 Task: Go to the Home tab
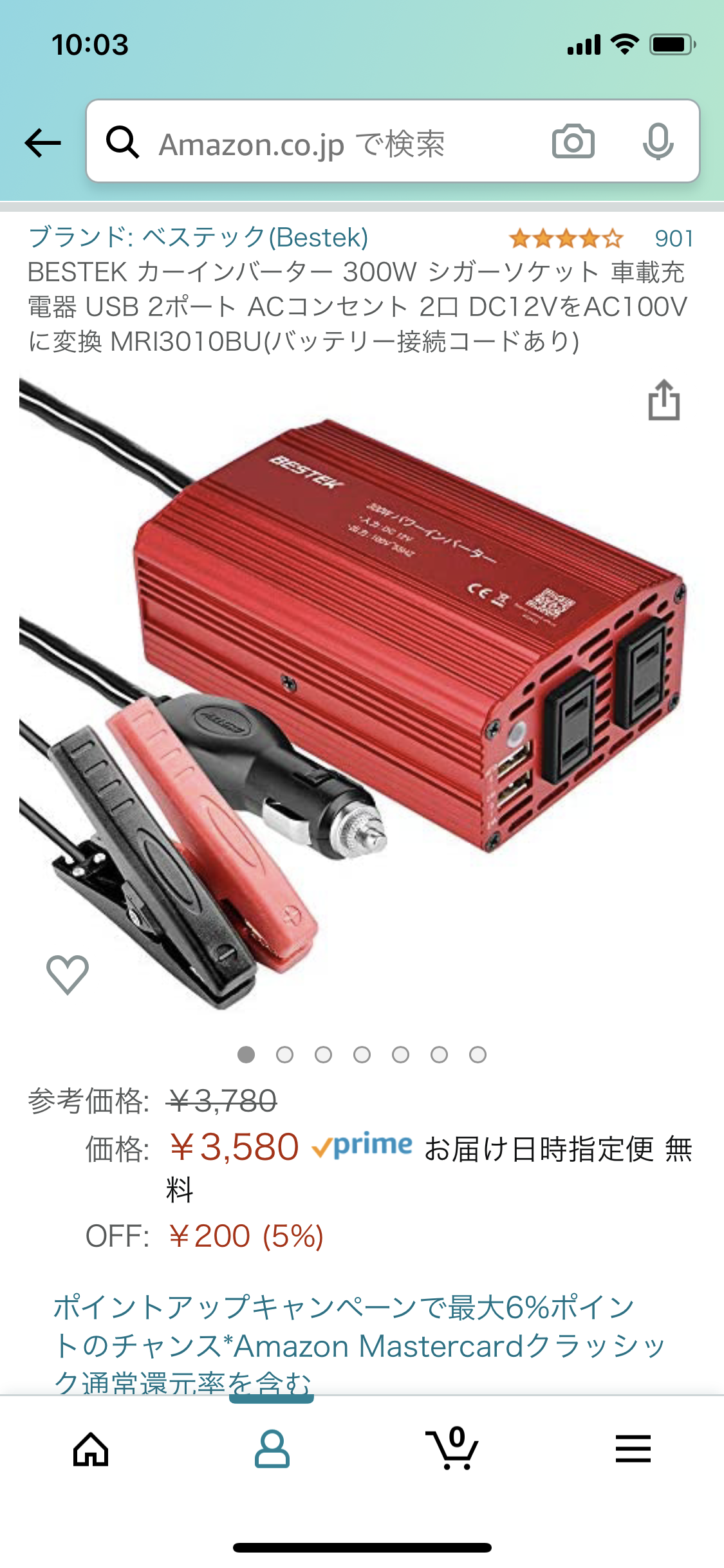coord(91,1450)
